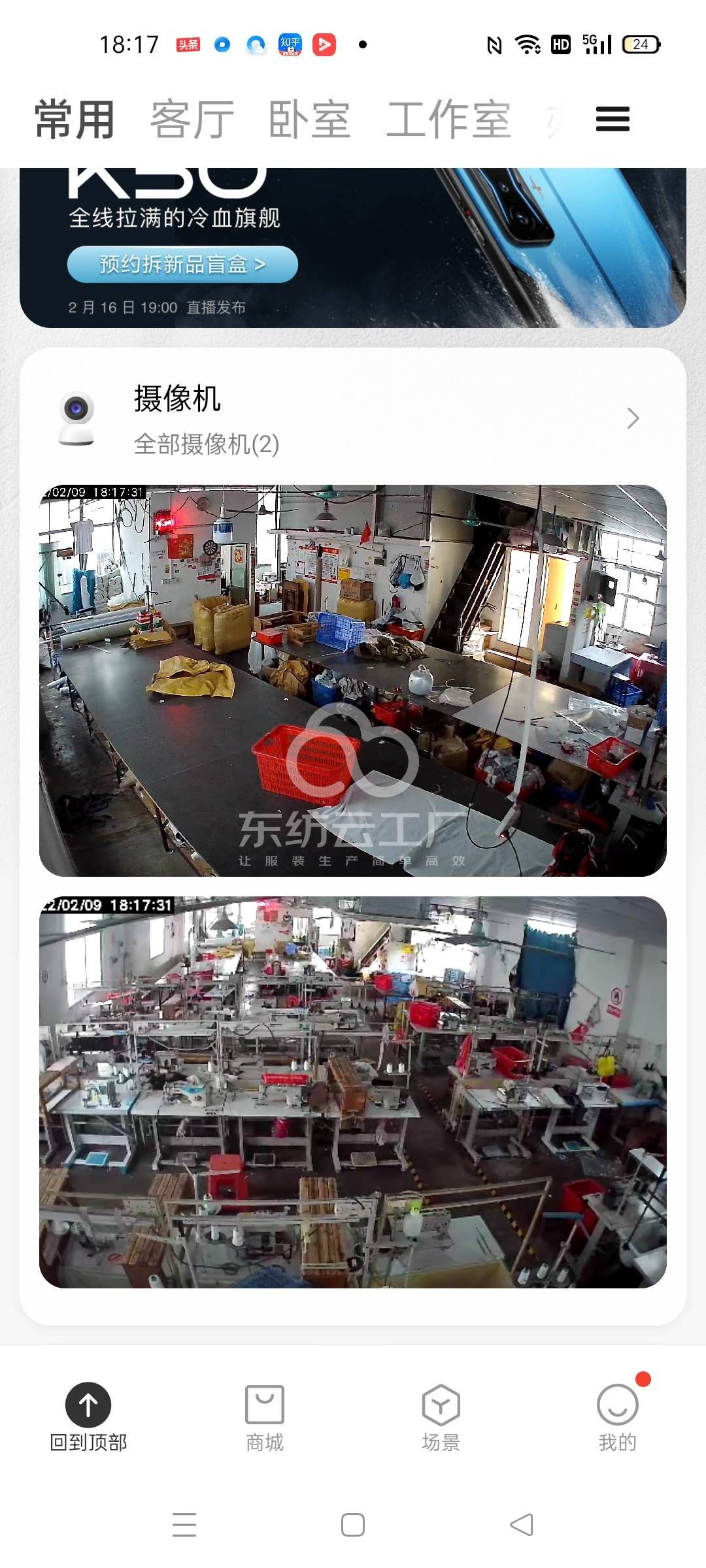Switch to the 工作室 tab

tap(448, 120)
